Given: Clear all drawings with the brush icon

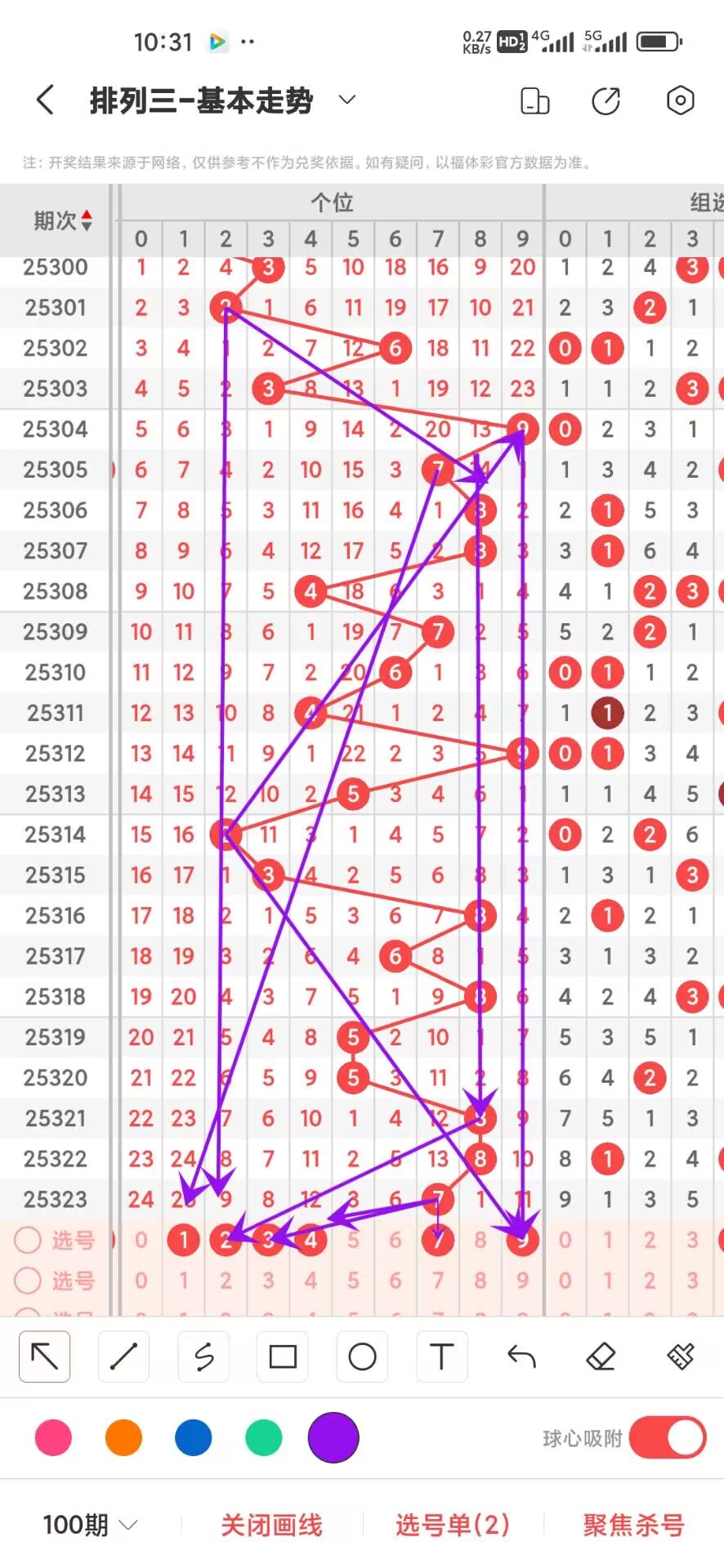Looking at the screenshot, I should (x=680, y=1356).
